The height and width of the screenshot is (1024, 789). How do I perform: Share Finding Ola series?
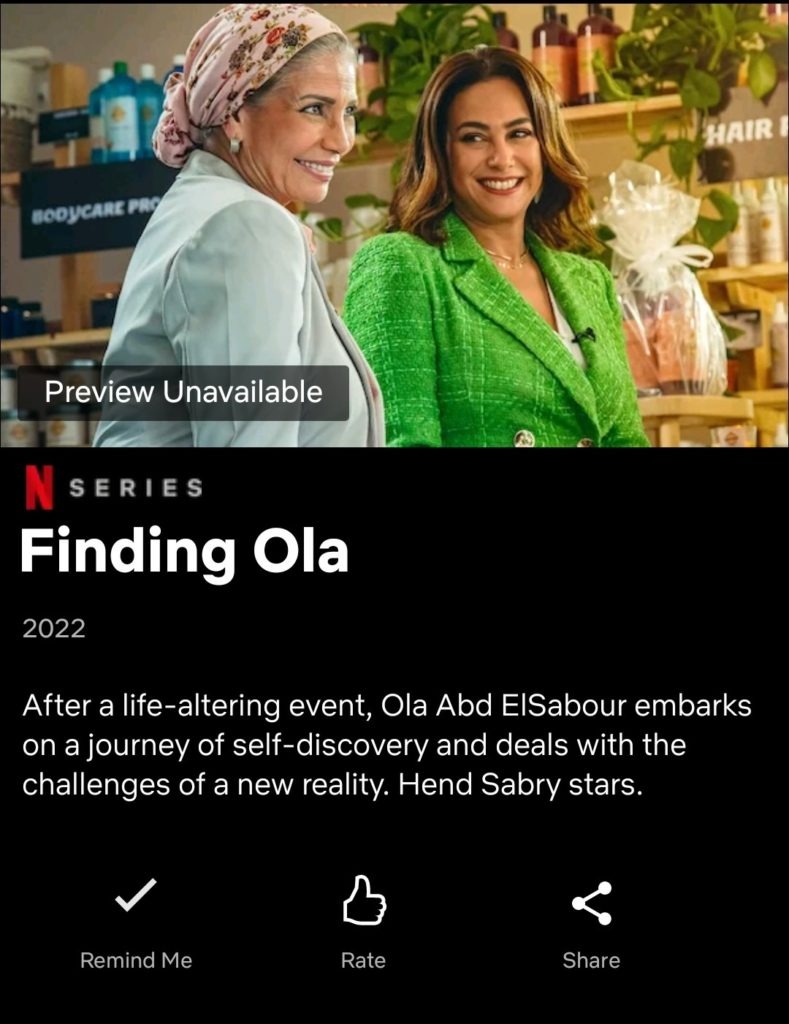click(x=591, y=903)
